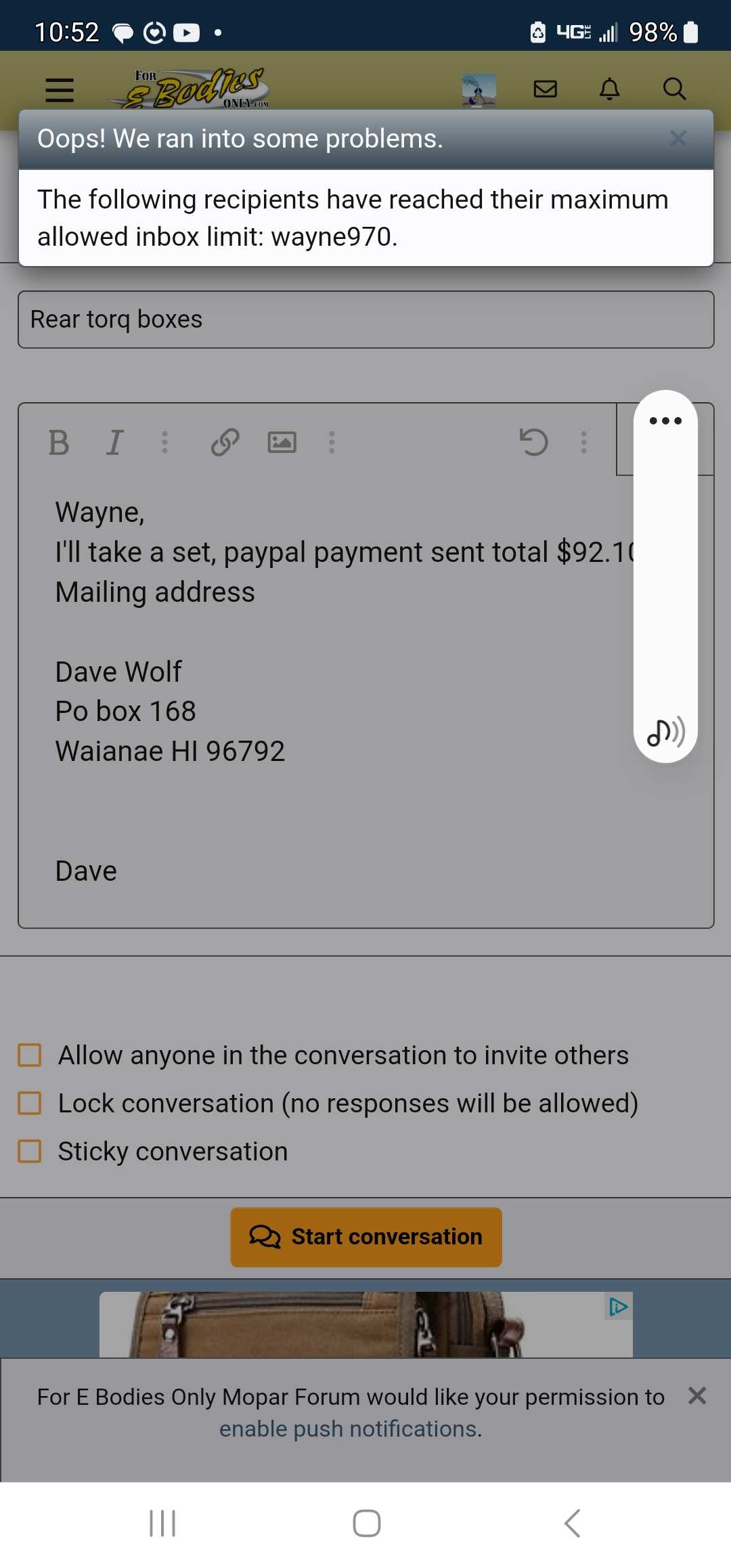Dismiss the push notifications banner
Image resolution: width=731 pixels, height=1568 pixels.
(x=696, y=1395)
